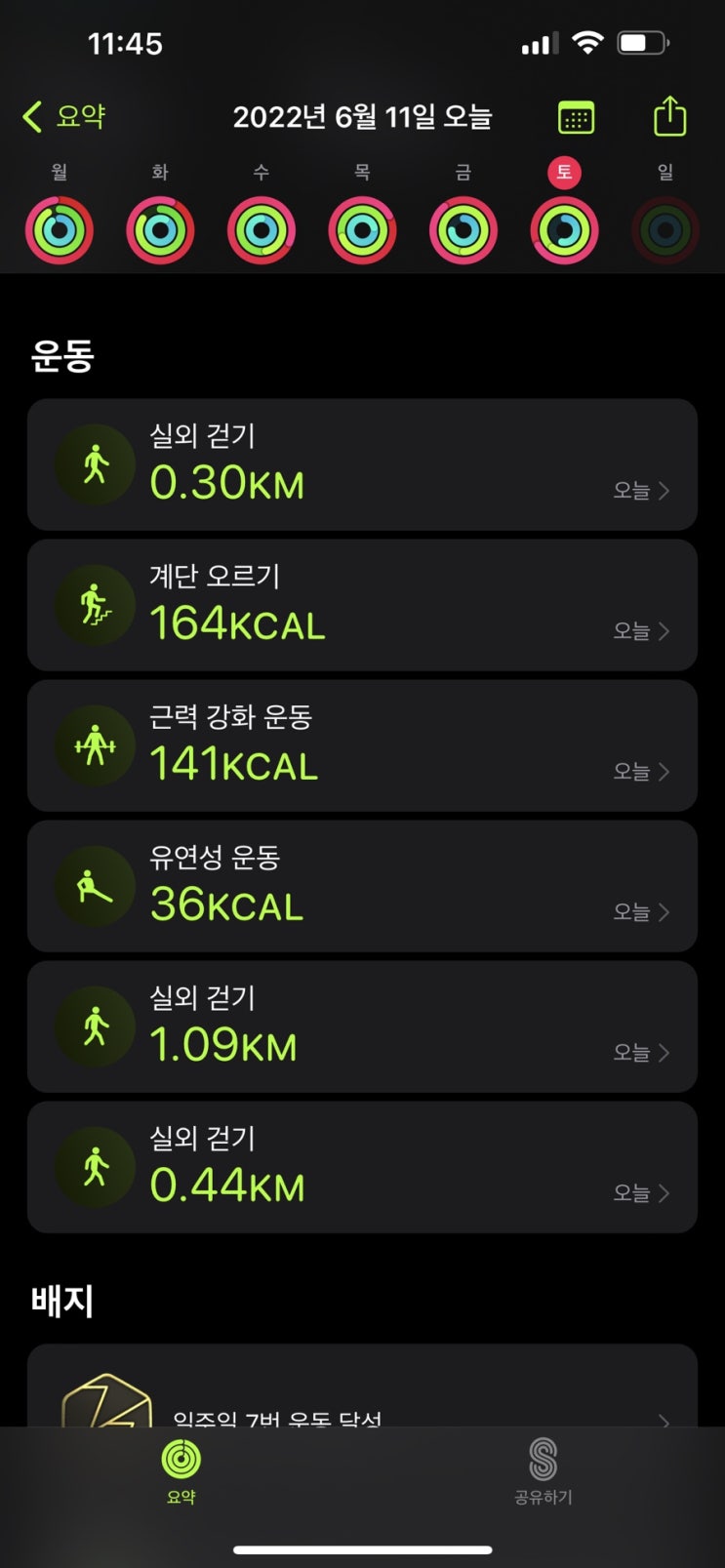Switch to the 공유하기 tab
The height and width of the screenshot is (1568, 725).
[x=544, y=1471]
